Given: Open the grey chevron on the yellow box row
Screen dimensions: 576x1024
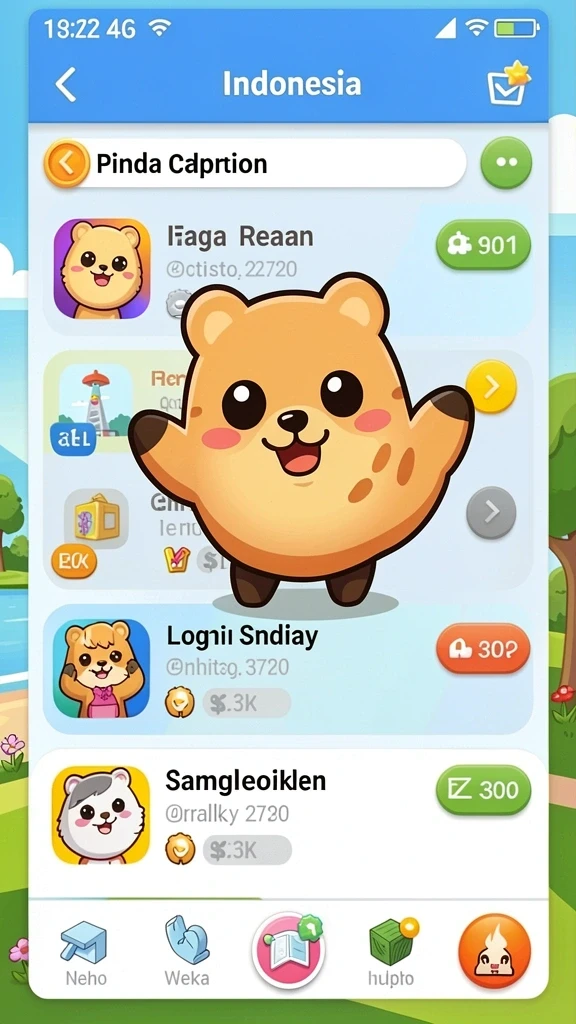Looking at the screenshot, I should click(491, 512).
